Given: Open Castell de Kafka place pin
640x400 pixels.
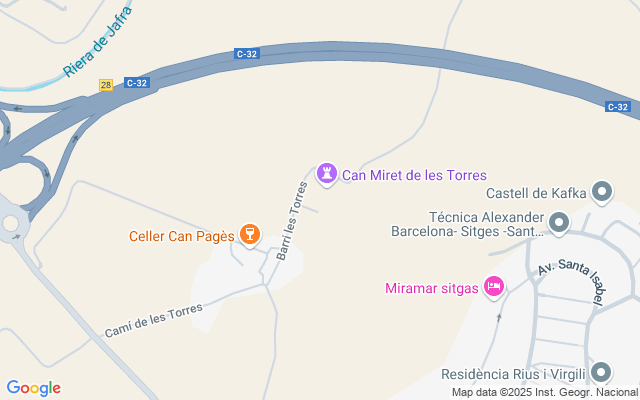Looking at the screenshot, I should (x=602, y=192).
